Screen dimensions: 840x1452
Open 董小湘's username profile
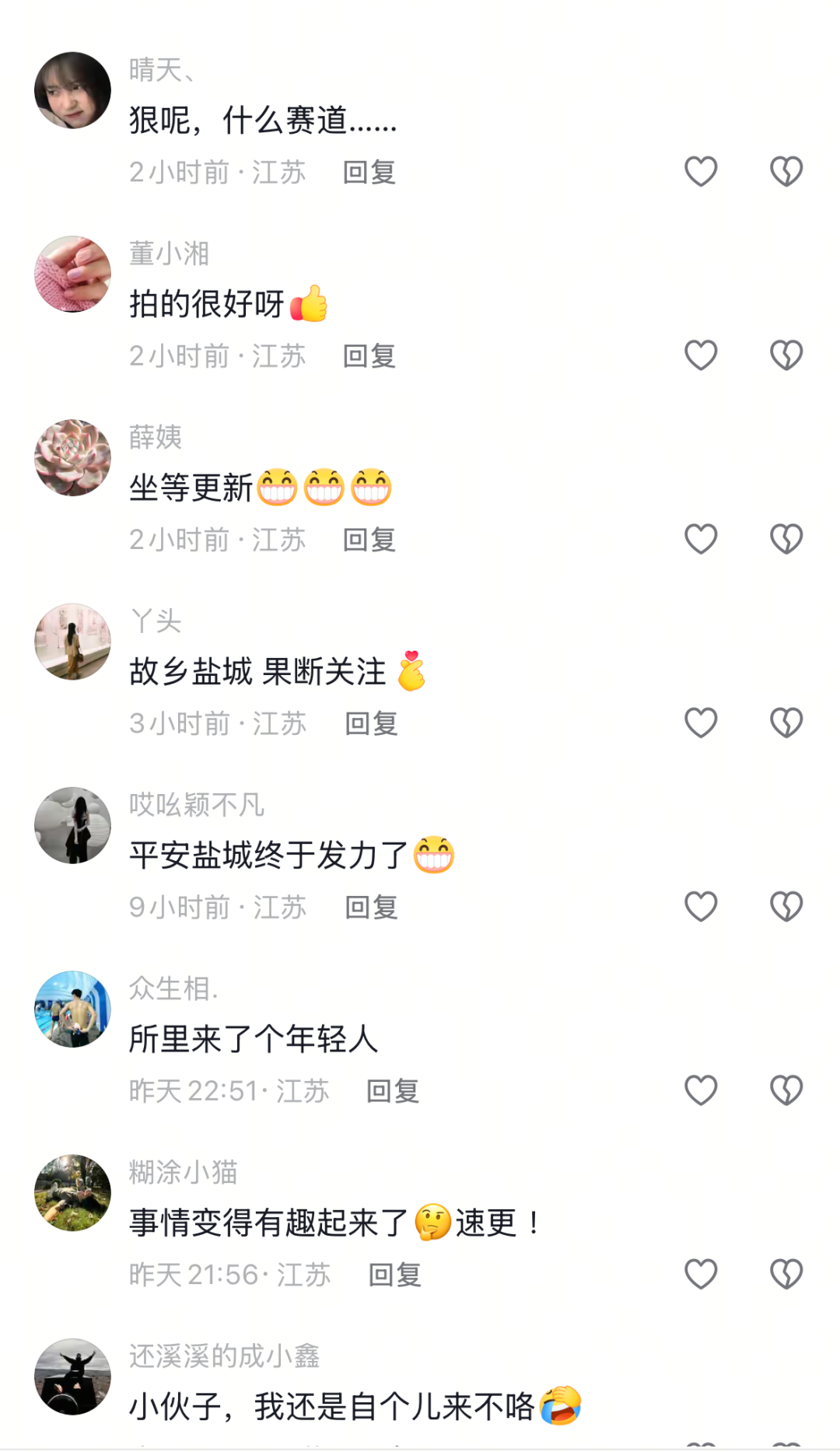click(x=169, y=254)
